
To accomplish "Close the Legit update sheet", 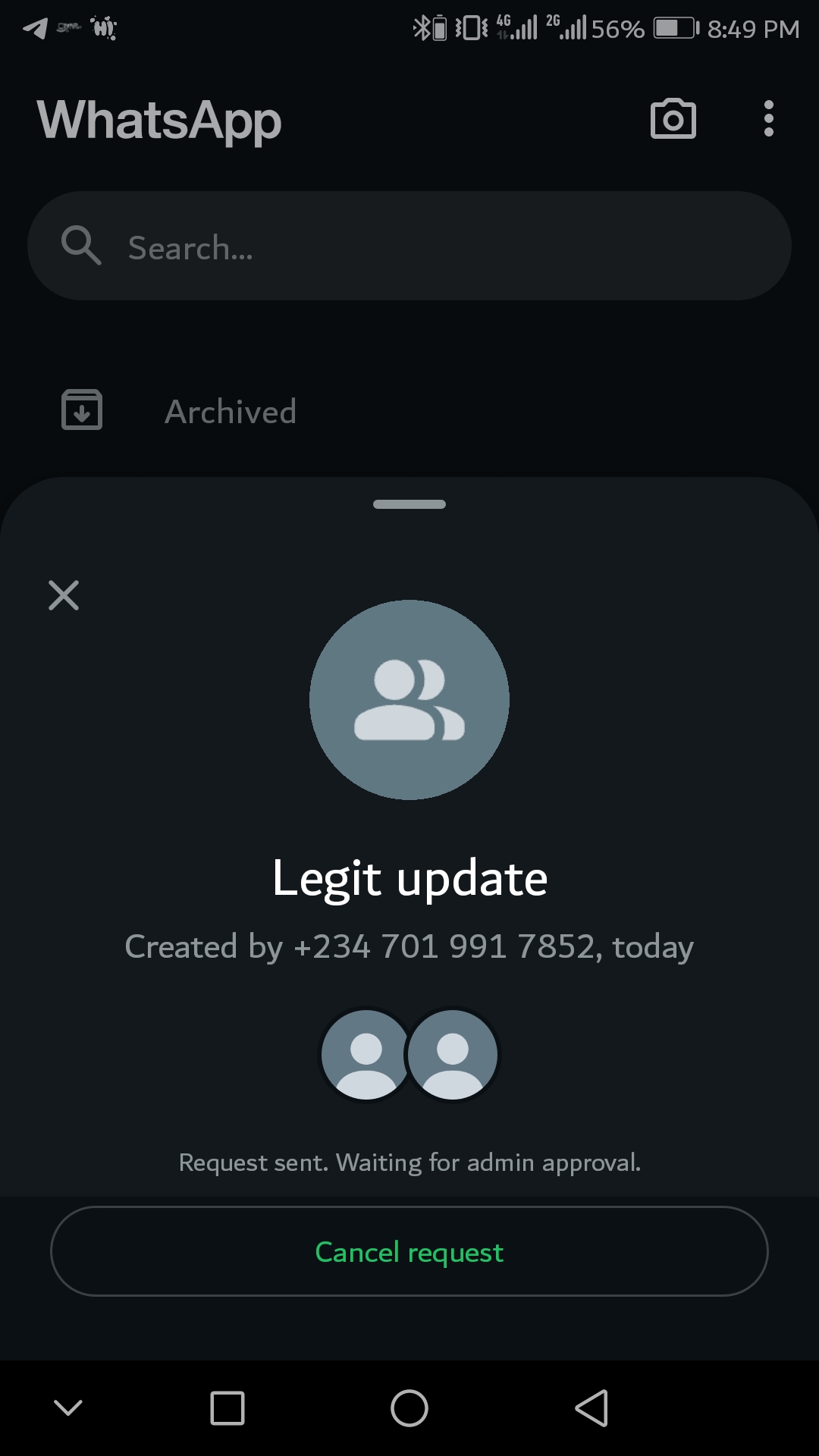I will (x=64, y=595).
